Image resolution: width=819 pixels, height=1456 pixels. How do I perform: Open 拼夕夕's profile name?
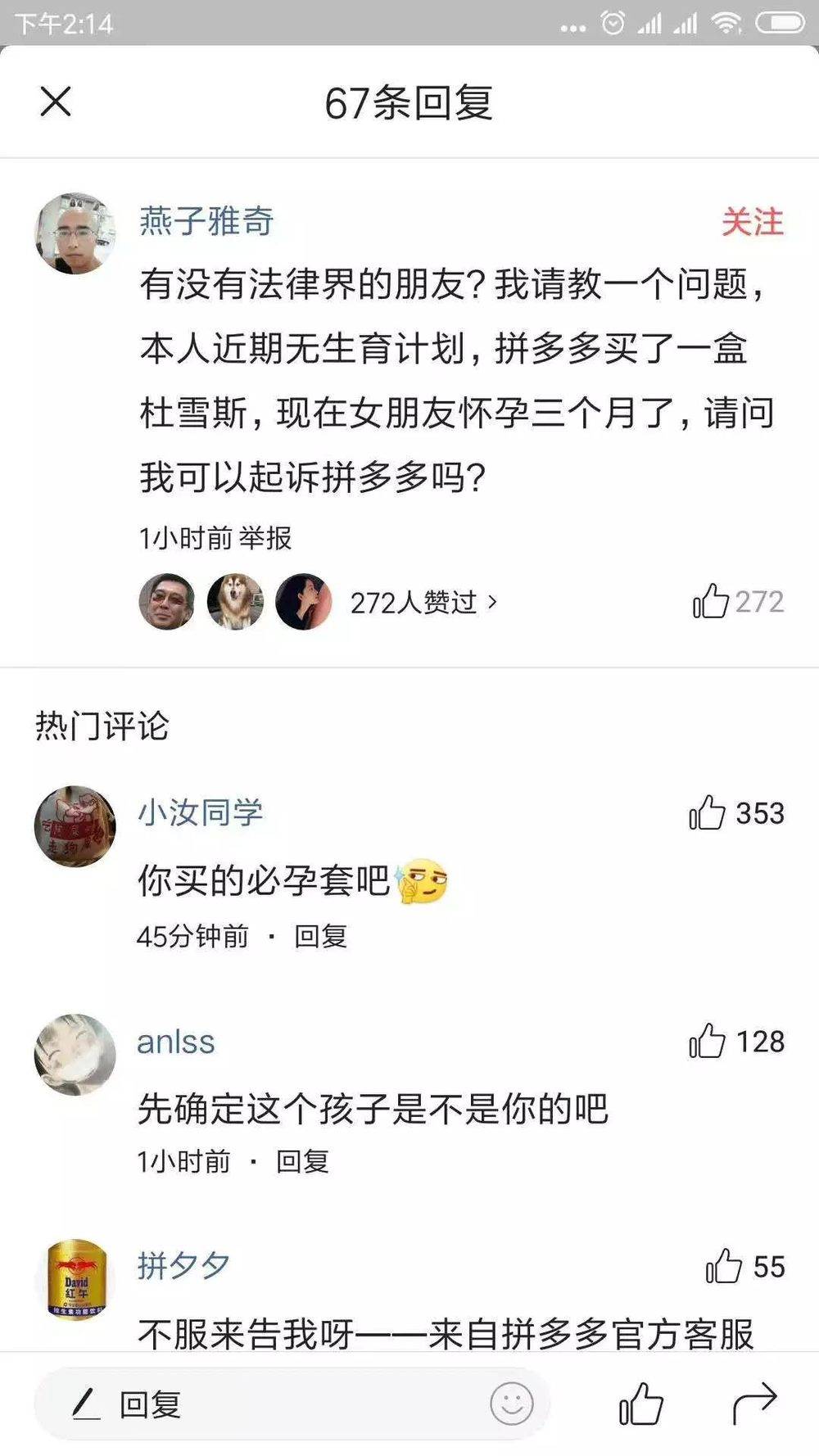point(183,1265)
